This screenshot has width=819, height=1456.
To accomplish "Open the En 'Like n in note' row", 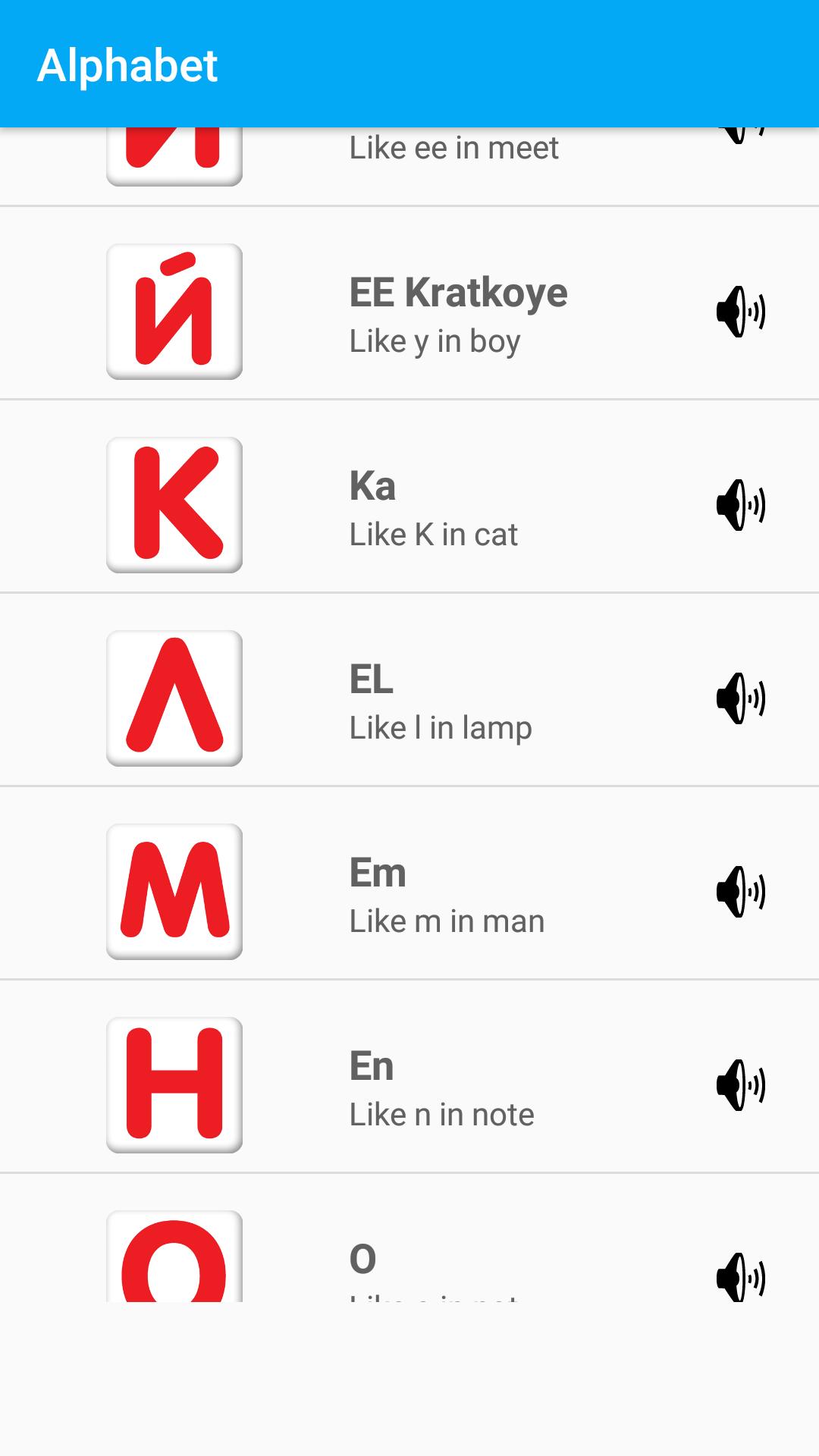I will [441, 1087].
